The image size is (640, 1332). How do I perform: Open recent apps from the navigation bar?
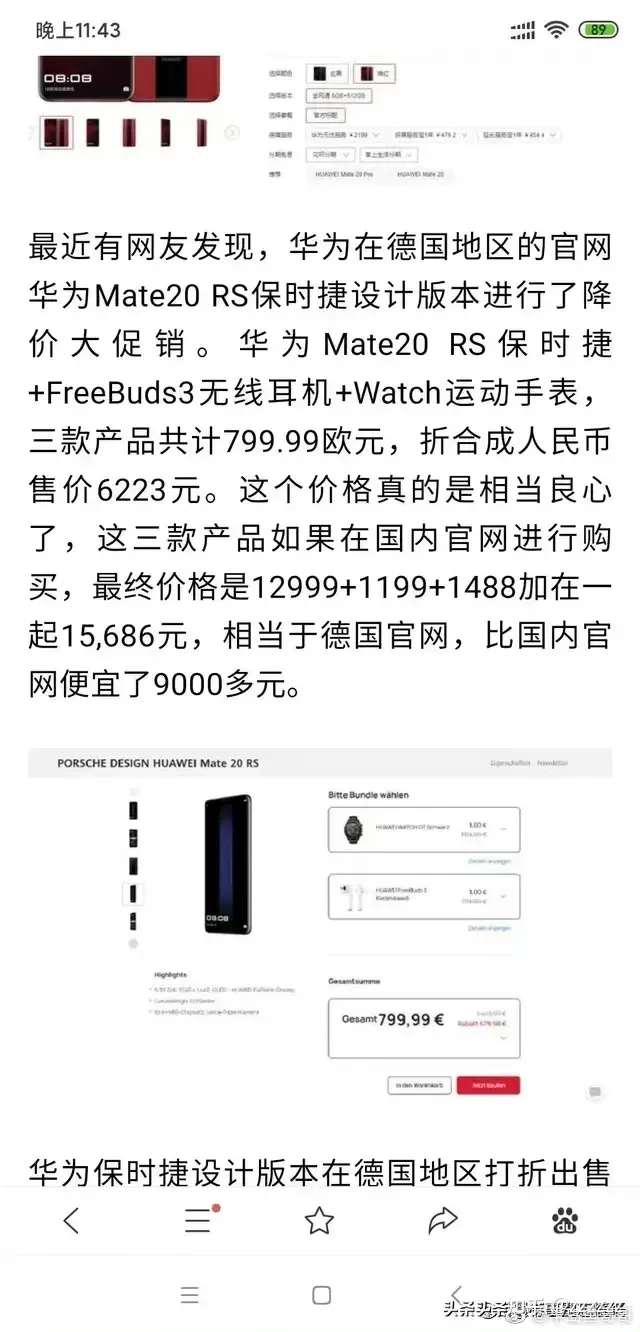tap(190, 1295)
